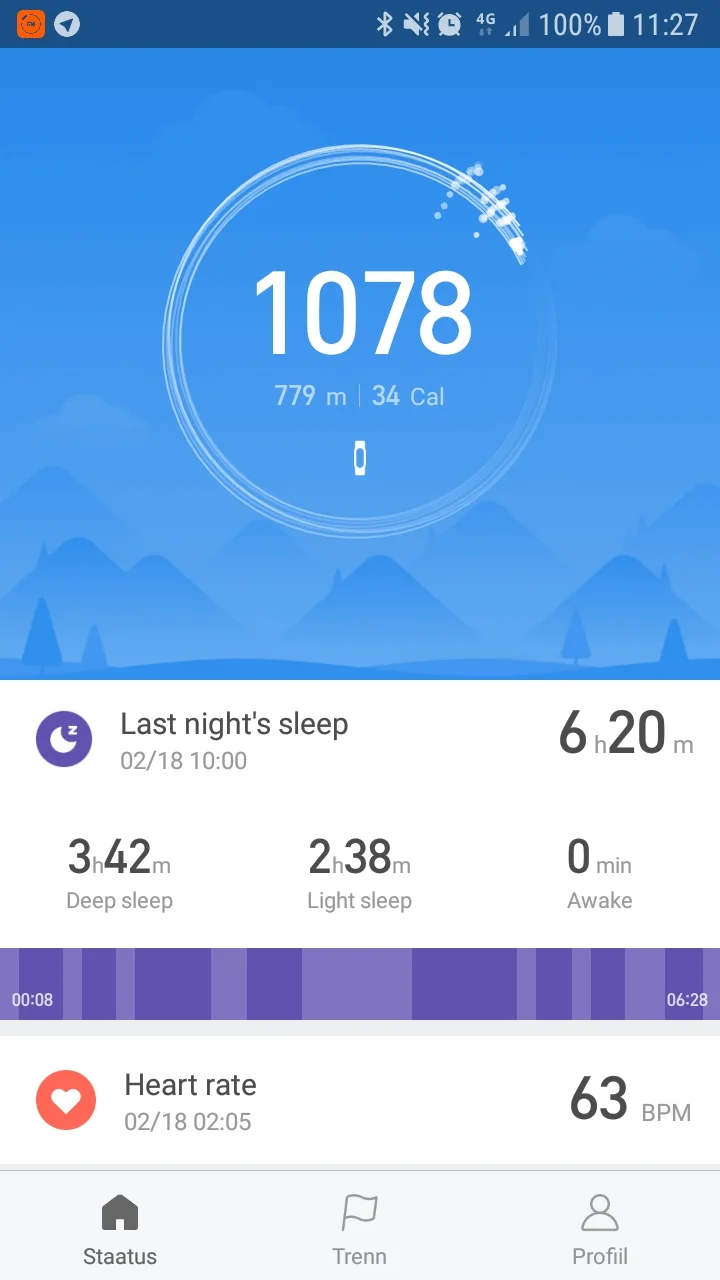Select the Staatus home icon

click(119, 1212)
